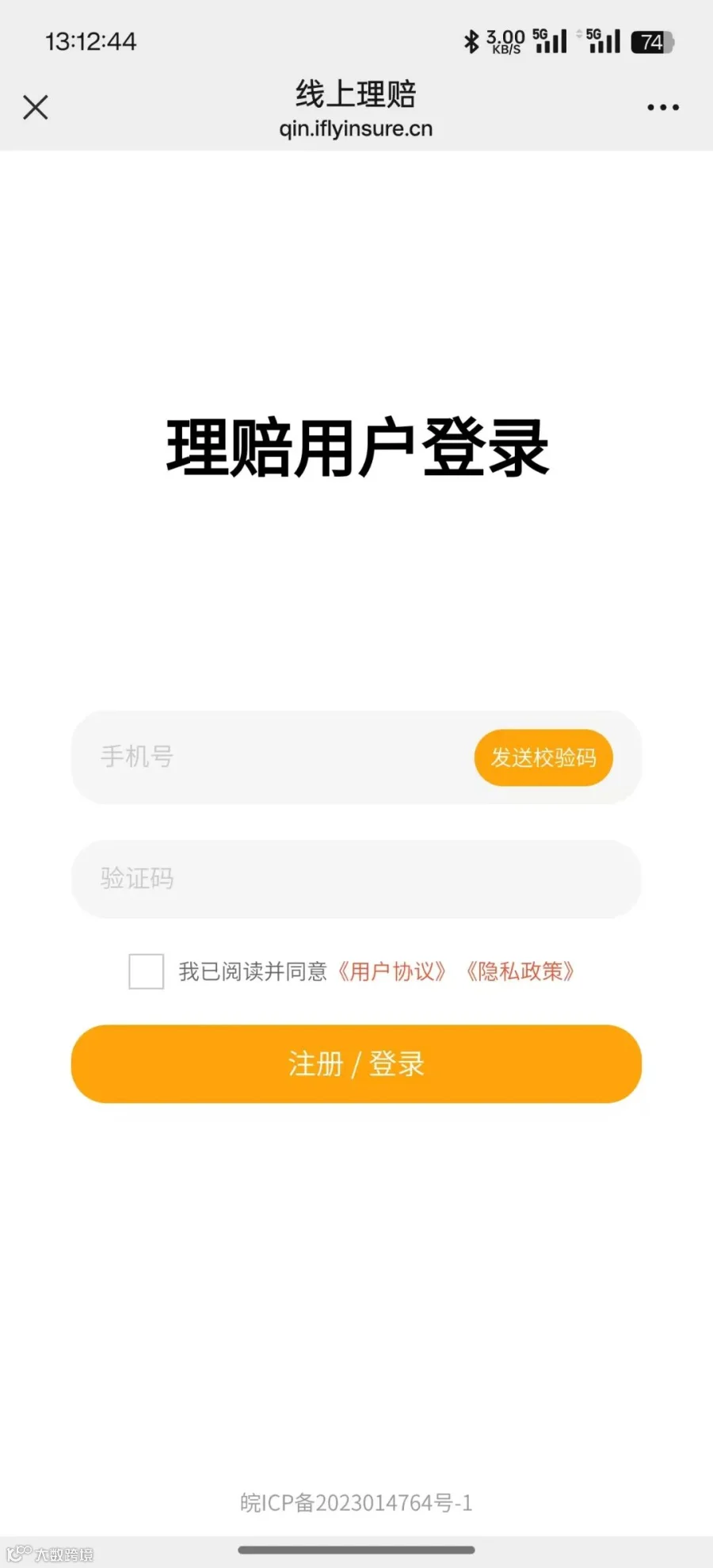Tap the URL qin.iflyinsure.cn
The width and height of the screenshot is (713, 1568).
pyautogui.click(x=356, y=128)
